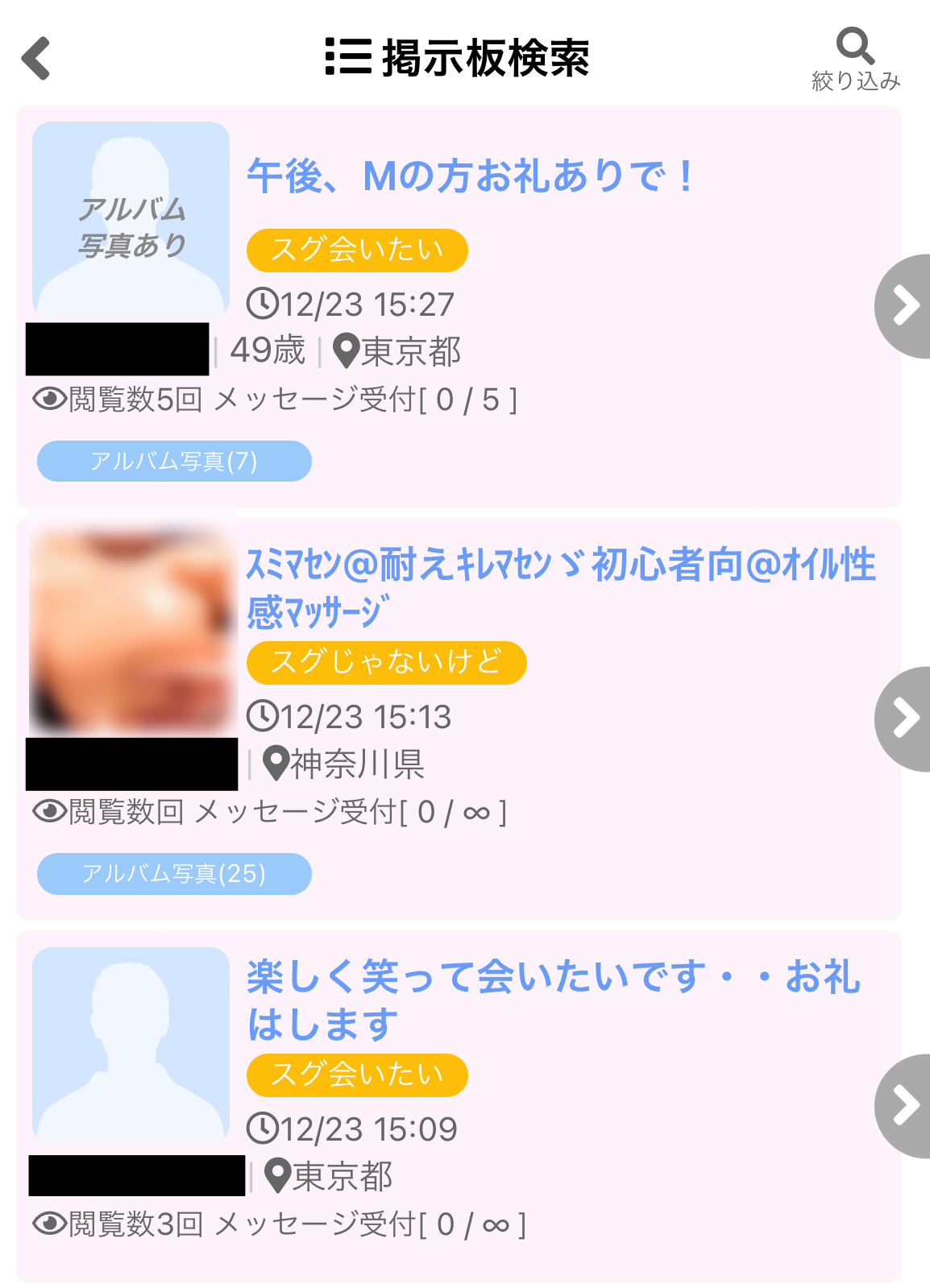Open the blurred photo of the 神奈川県 poster
This screenshot has width=930, height=1288.
click(x=133, y=630)
